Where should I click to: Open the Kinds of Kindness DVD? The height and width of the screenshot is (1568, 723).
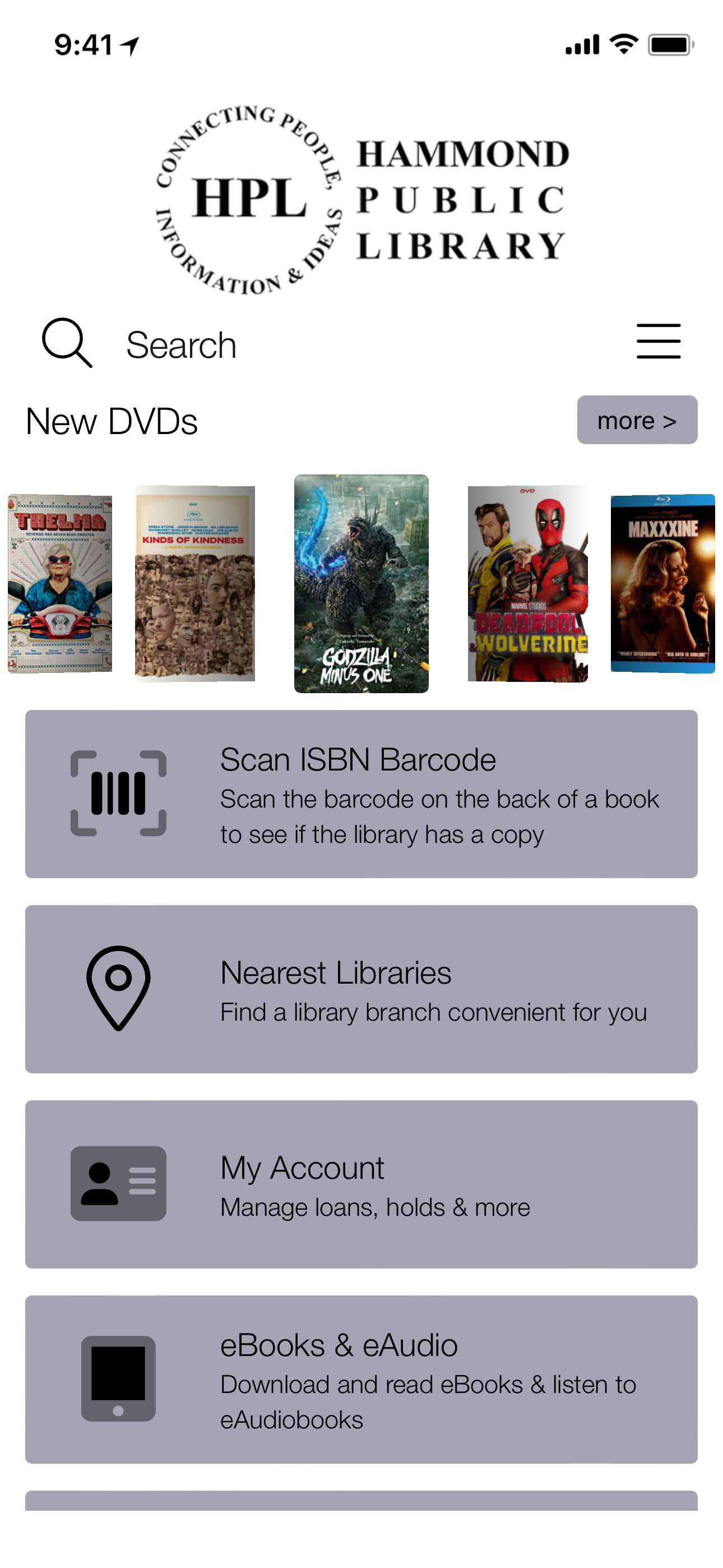(x=194, y=583)
